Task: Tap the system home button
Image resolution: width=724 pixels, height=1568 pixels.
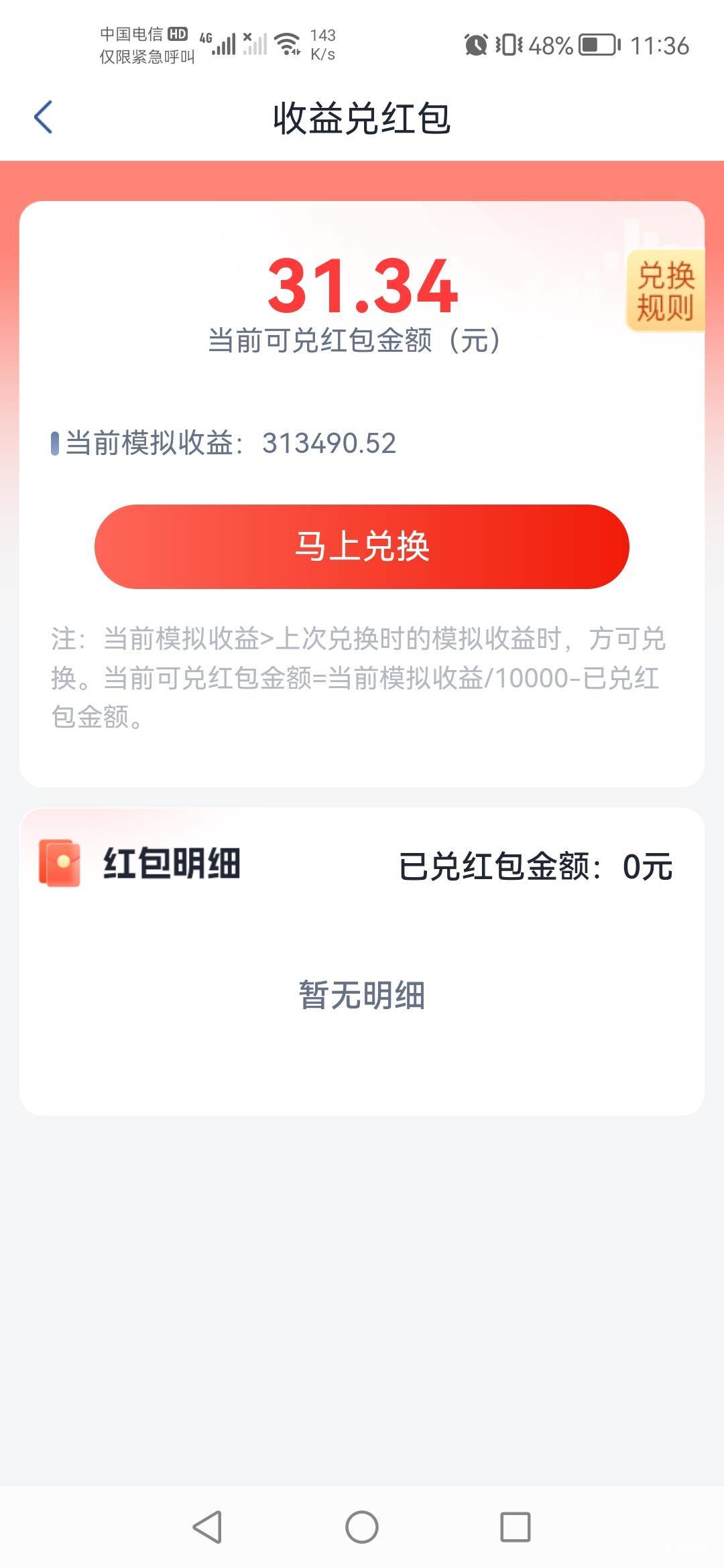Action: (362, 1527)
